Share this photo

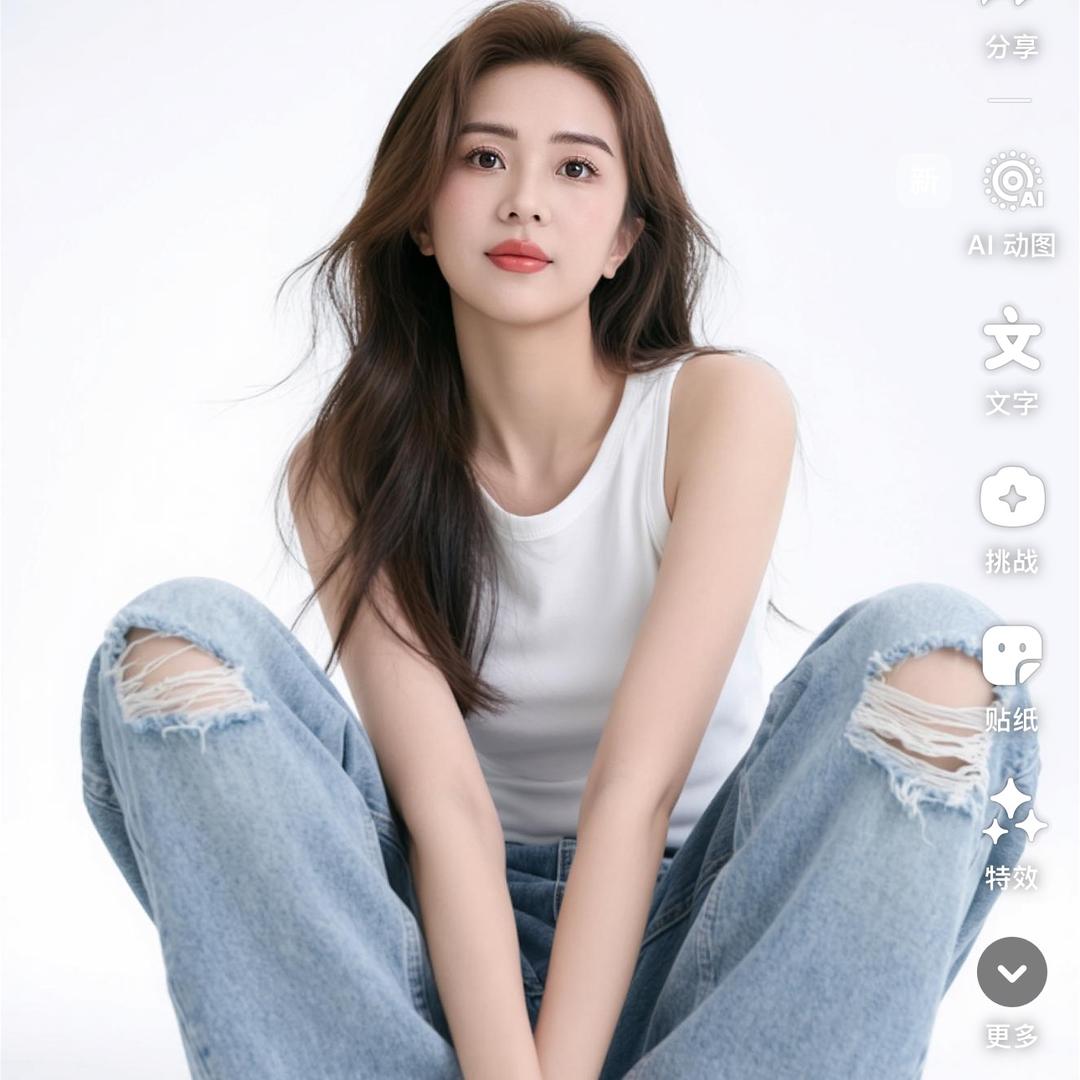(1012, 28)
